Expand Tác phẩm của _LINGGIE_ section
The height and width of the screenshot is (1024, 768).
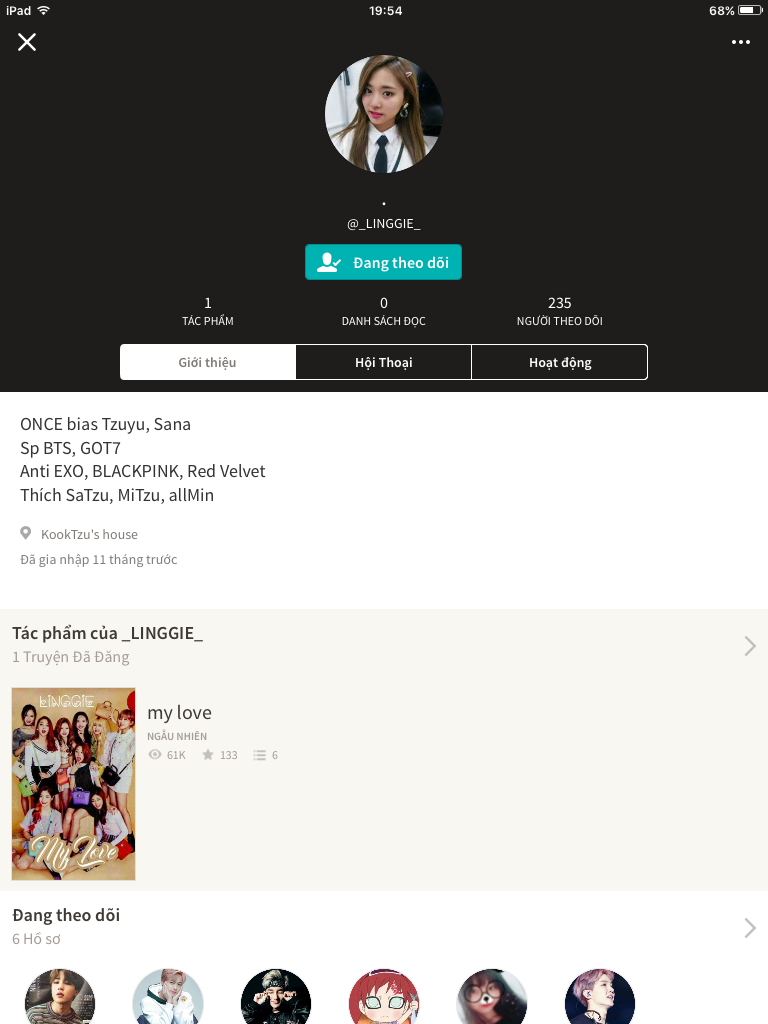[749, 645]
